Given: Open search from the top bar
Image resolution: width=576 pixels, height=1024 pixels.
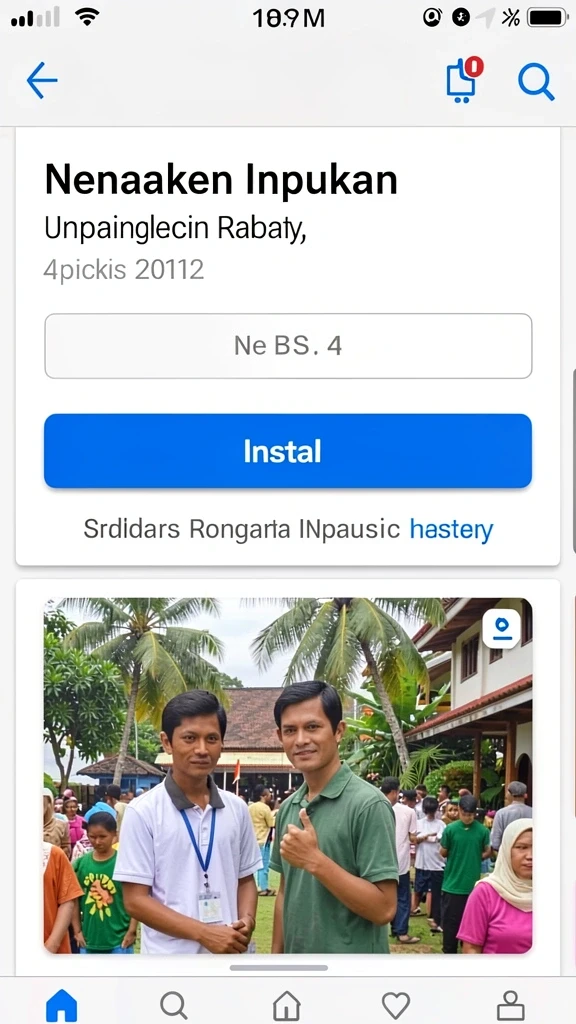Looking at the screenshot, I should [x=536, y=82].
